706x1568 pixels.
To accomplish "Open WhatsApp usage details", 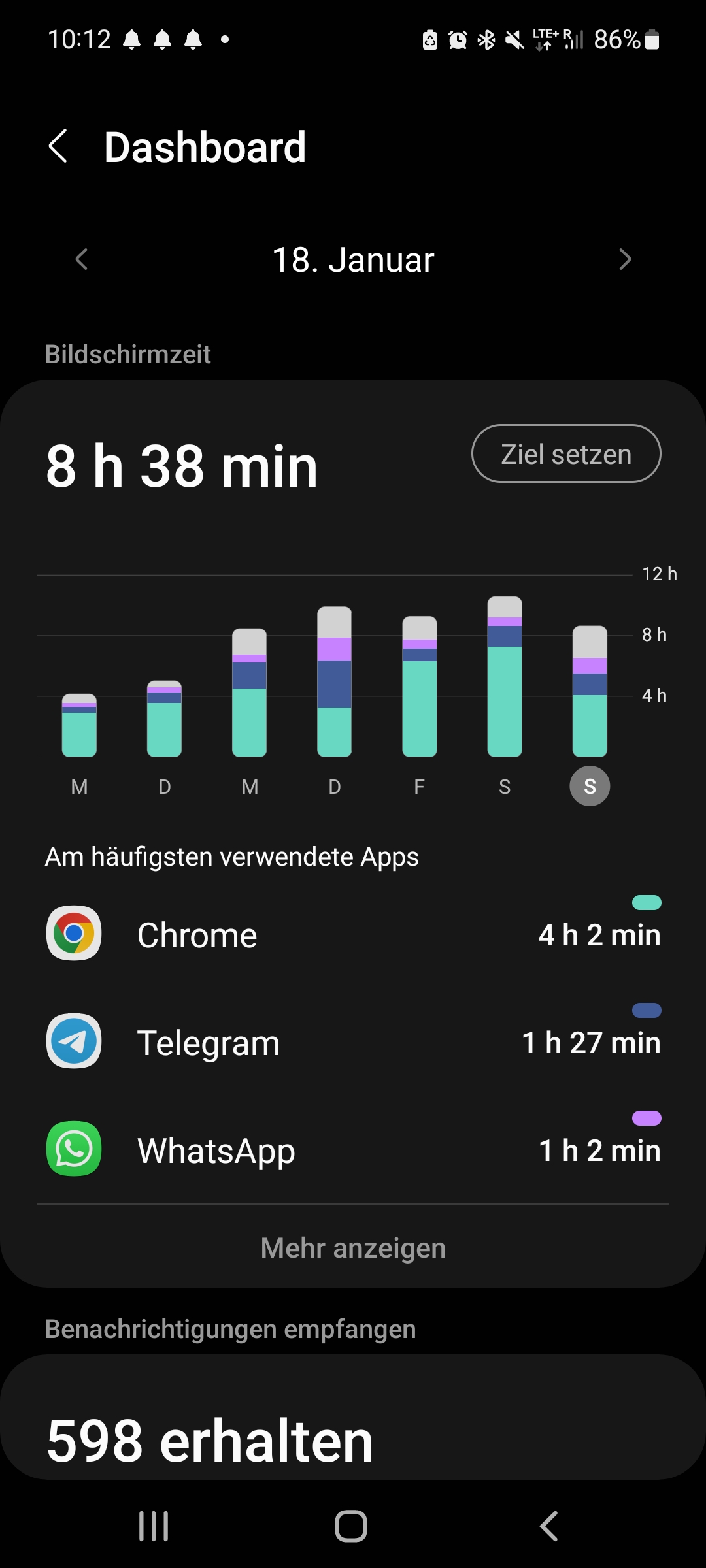I will 353,1150.
